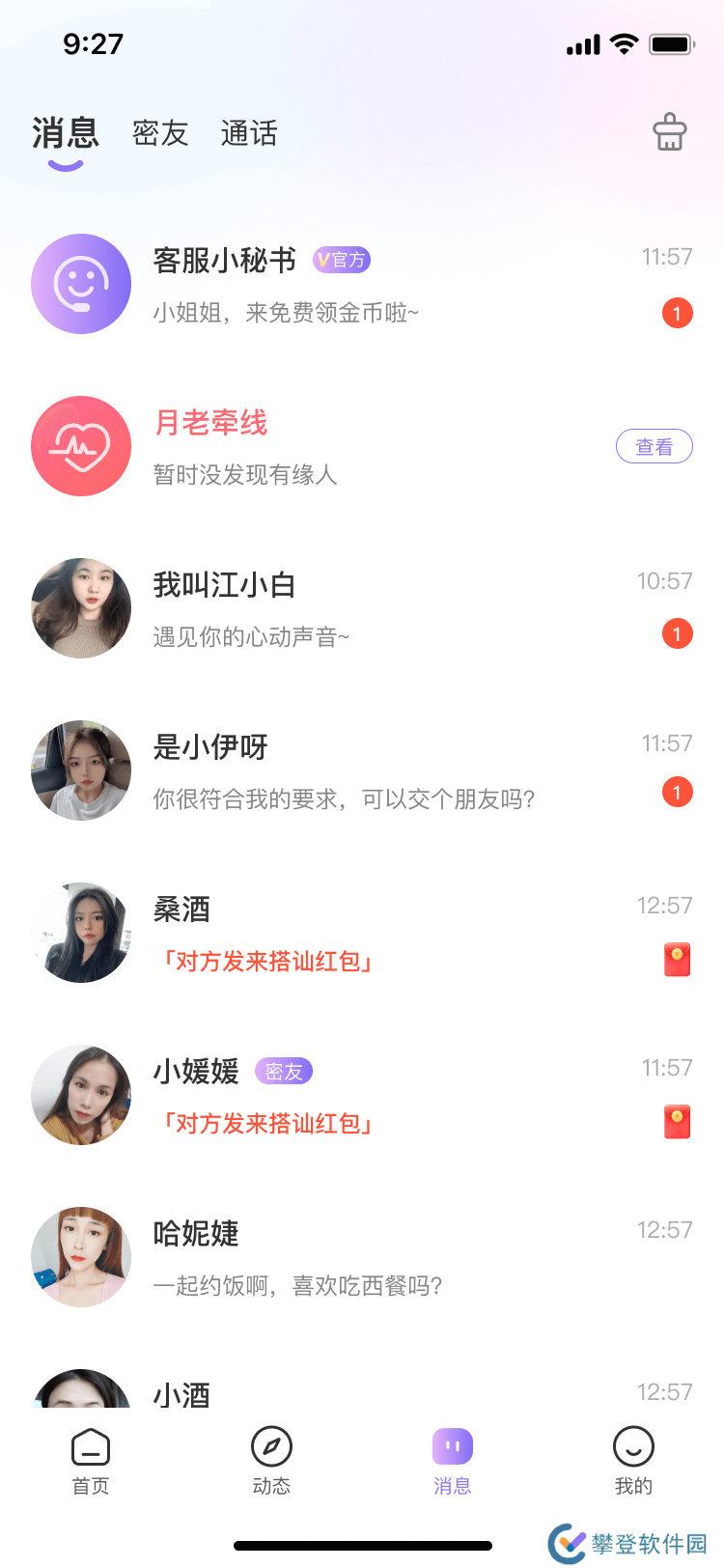
Task: Switch to the 通话 tab
Action: [249, 133]
